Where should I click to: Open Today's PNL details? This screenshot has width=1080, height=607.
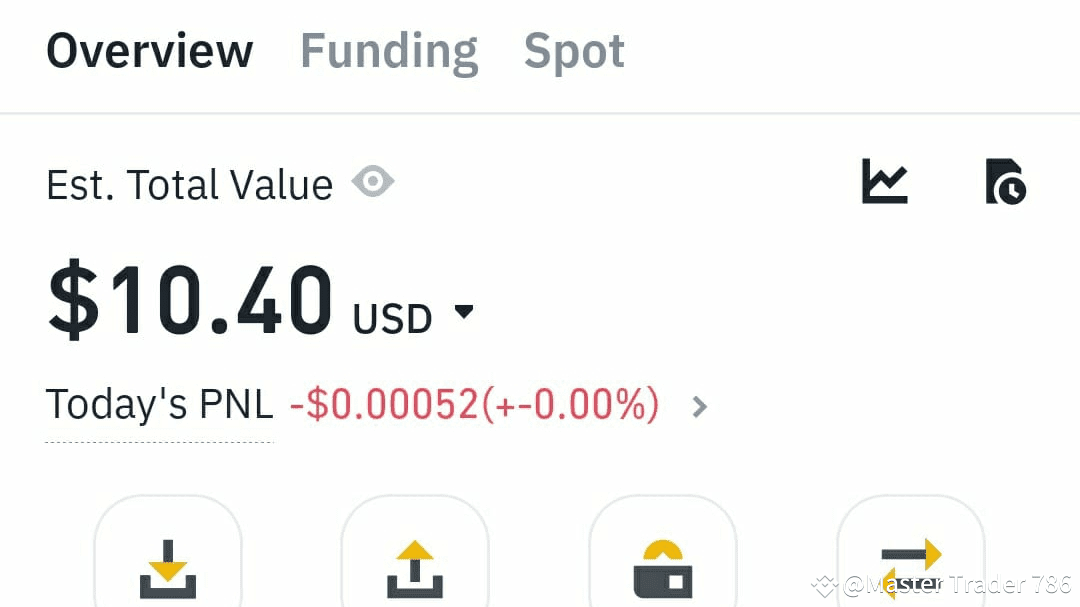(x=700, y=407)
